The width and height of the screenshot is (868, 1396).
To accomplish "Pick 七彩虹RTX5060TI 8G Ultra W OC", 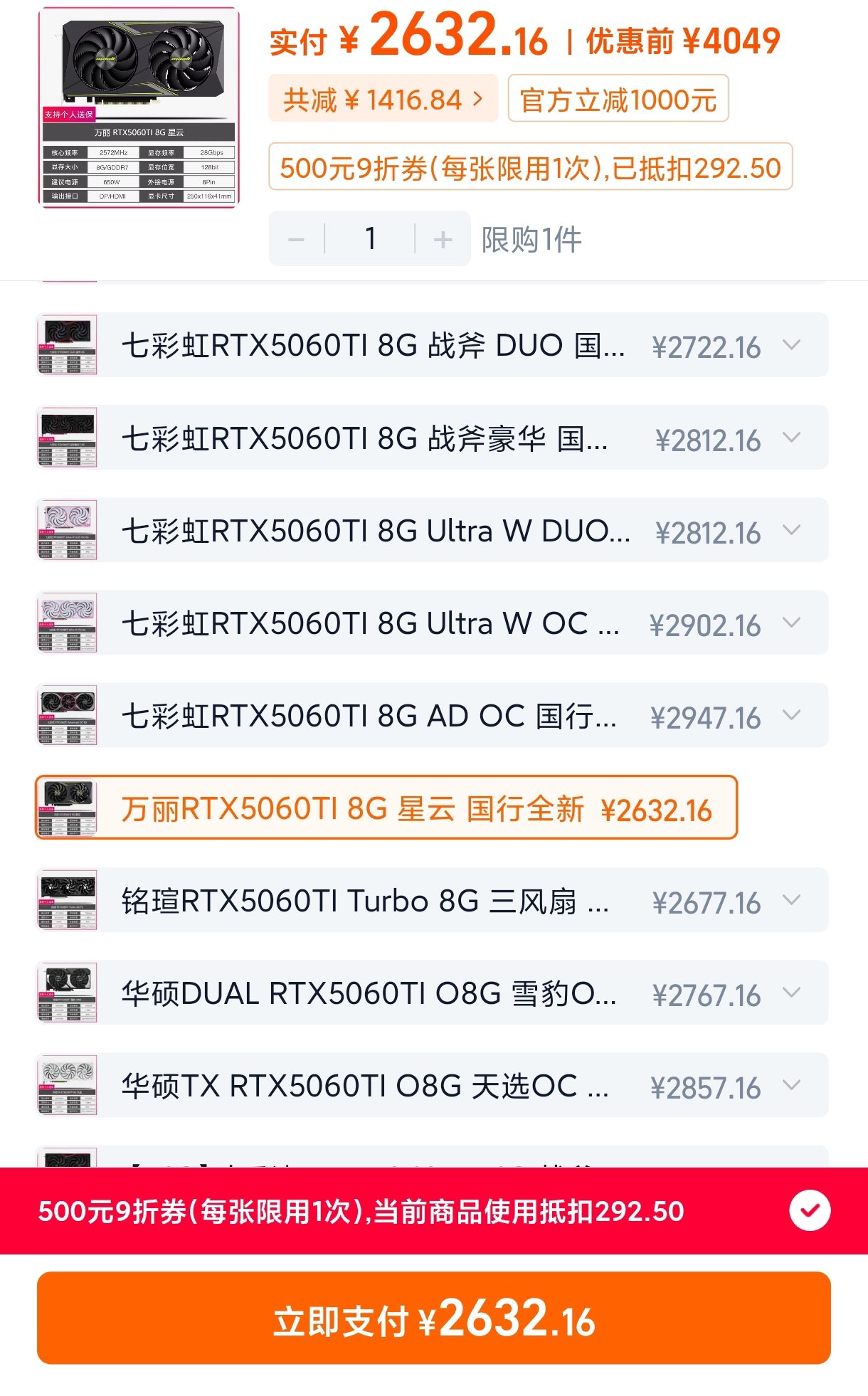I will pyautogui.click(x=370, y=623).
